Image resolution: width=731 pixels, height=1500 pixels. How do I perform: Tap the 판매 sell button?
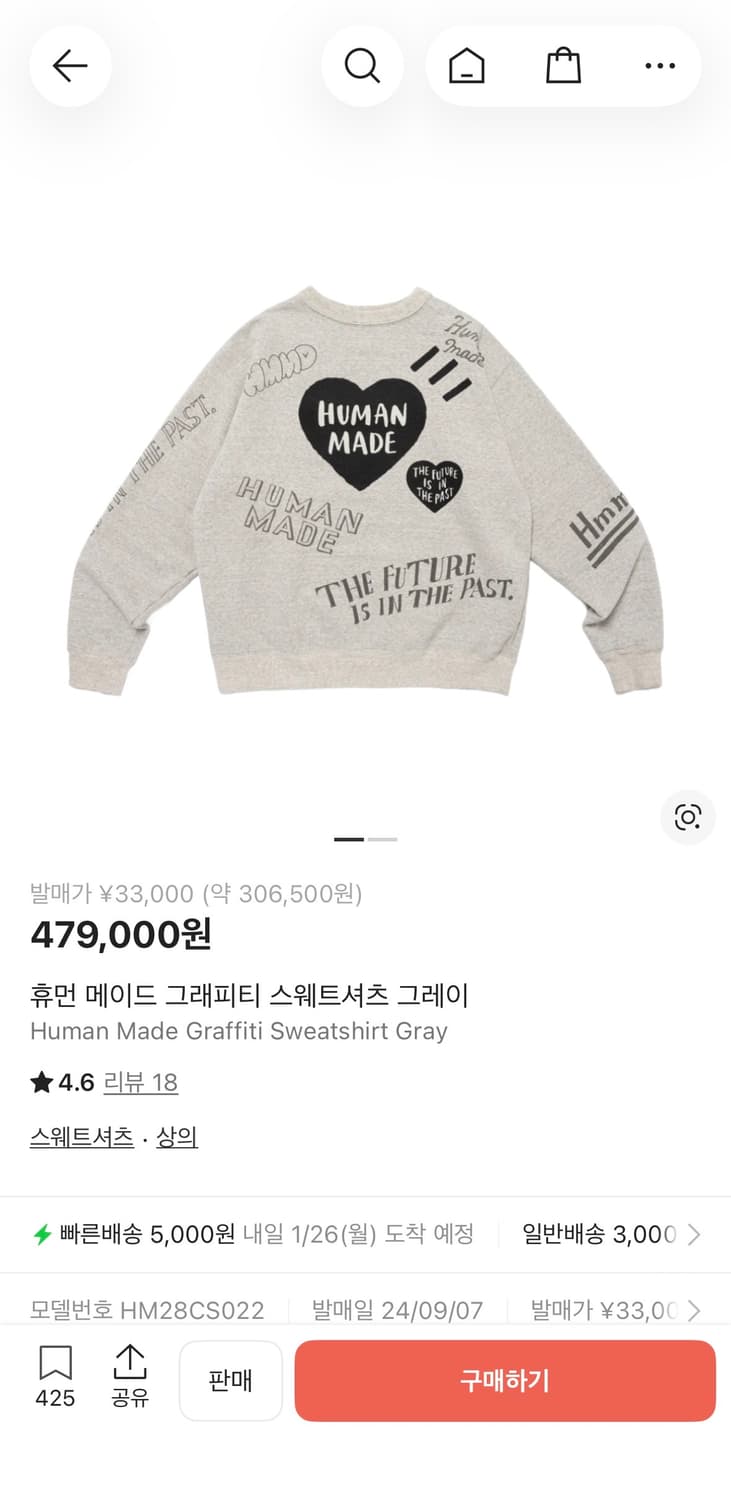(231, 1381)
